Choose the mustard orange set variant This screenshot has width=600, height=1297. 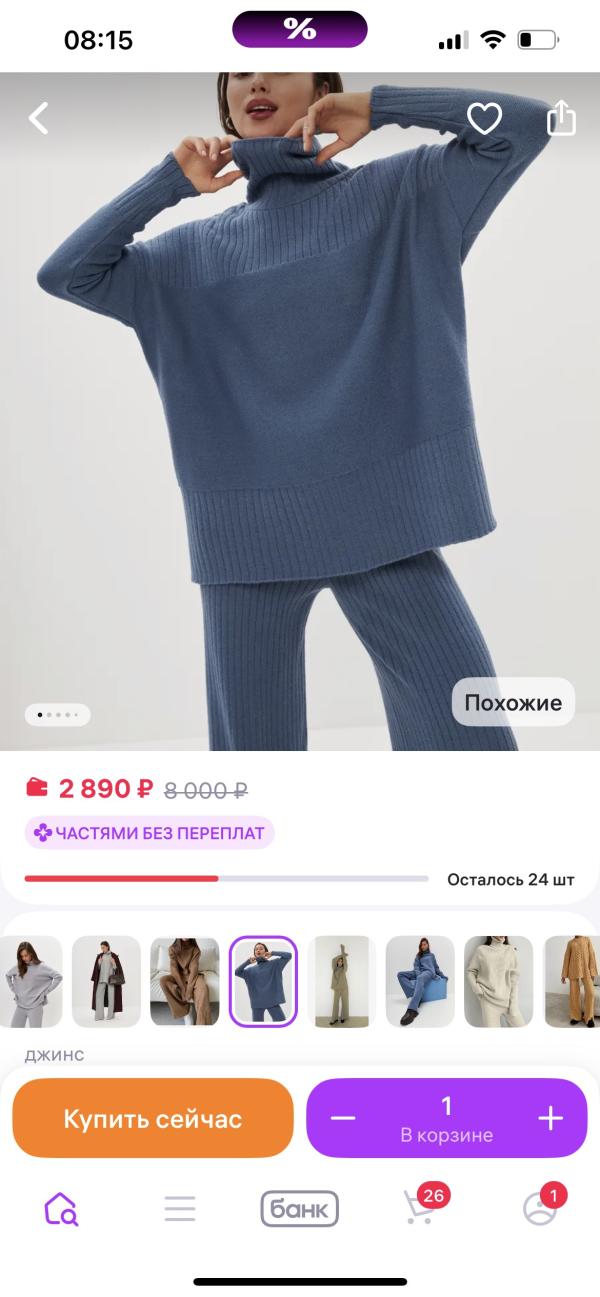572,981
